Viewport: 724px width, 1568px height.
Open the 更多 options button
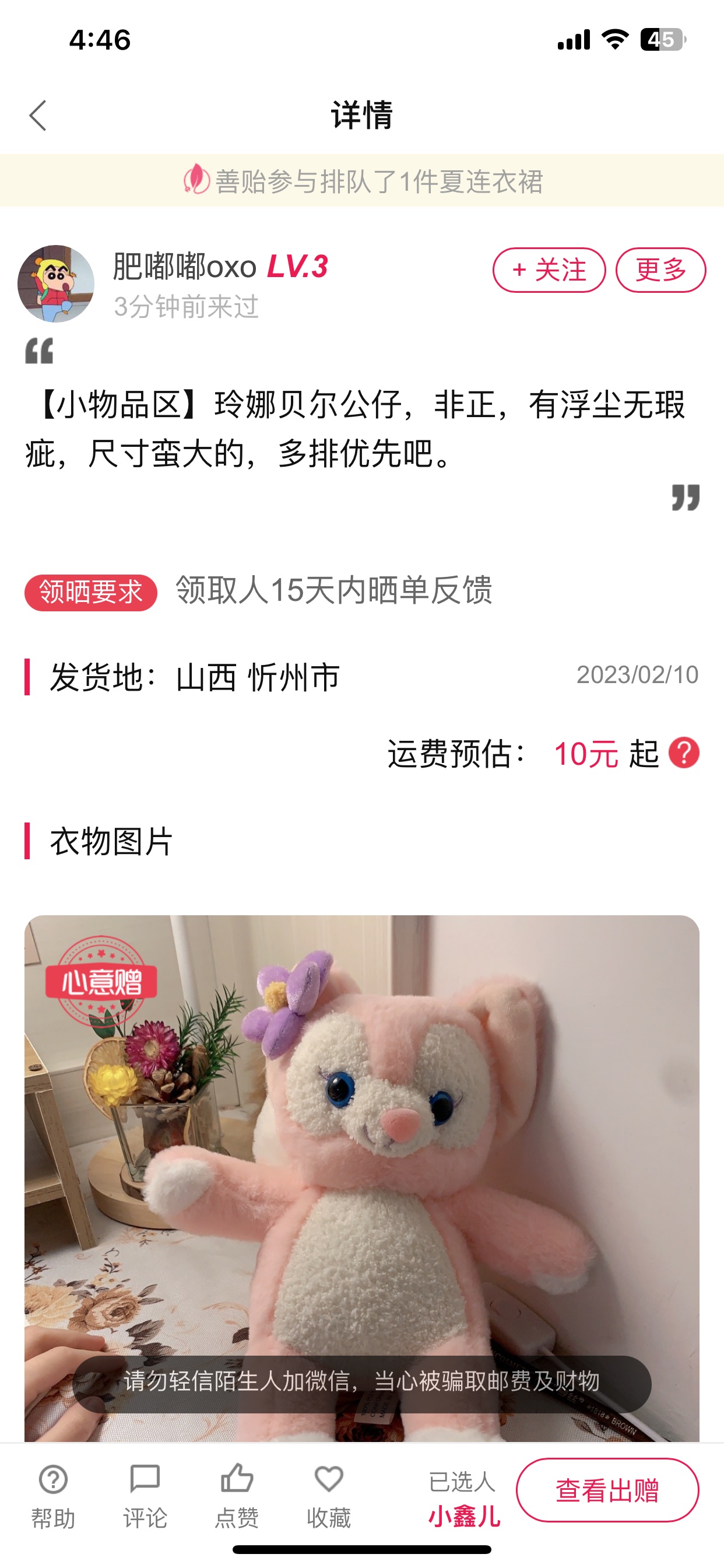(x=660, y=269)
